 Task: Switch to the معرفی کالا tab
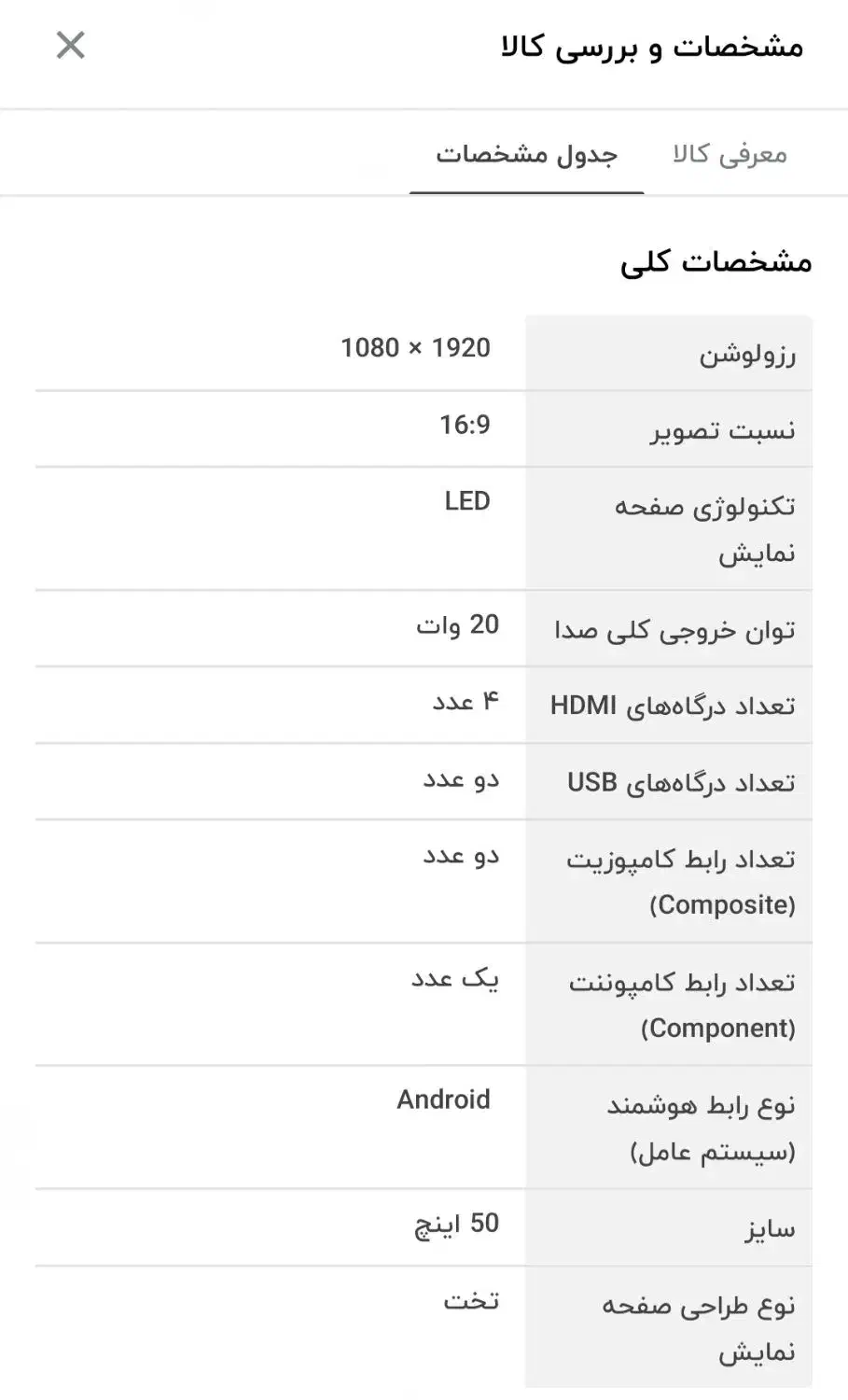730,154
